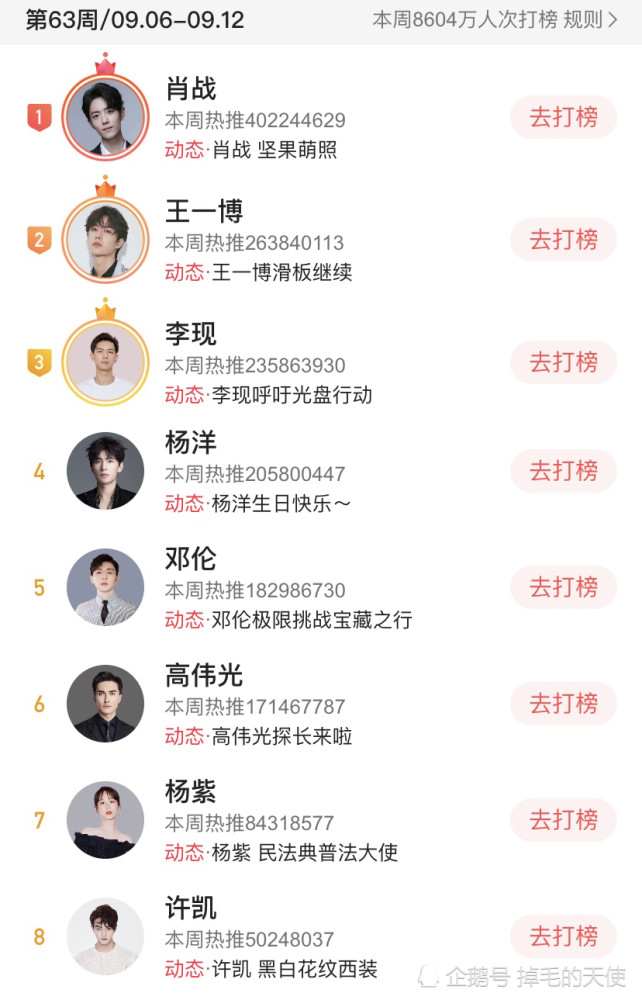Tap 去打榜 next to 李现
642x1000 pixels.
tap(563, 362)
